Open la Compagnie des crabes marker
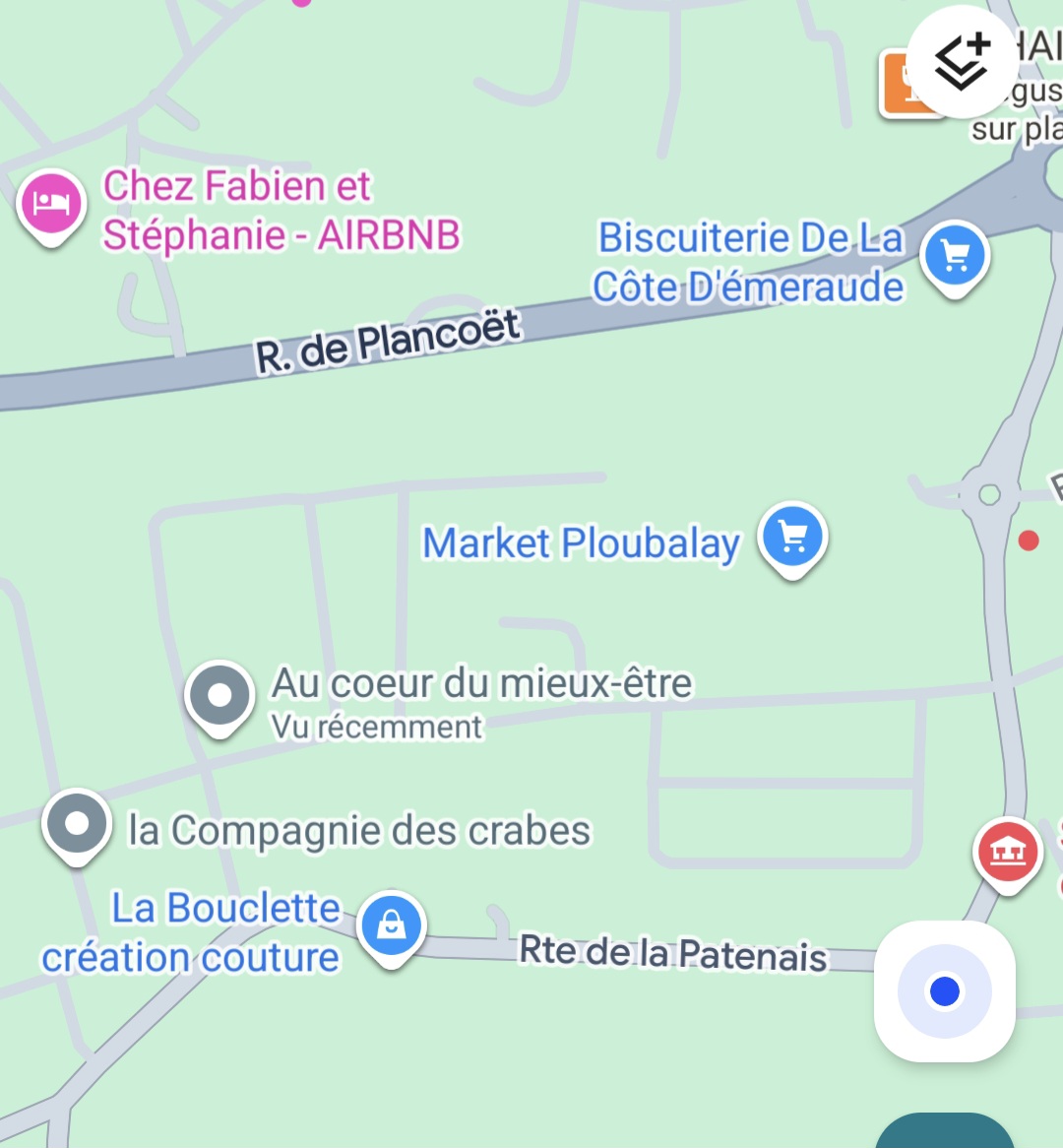This screenshot has width=1063, height=1148. tap(76, 824)
